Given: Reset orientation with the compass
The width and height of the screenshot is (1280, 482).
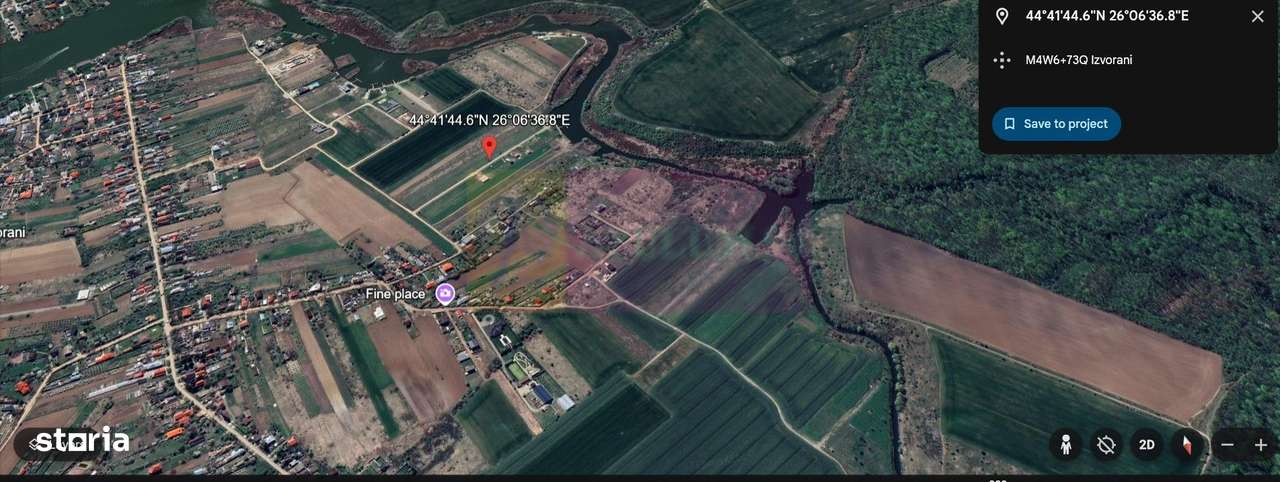Looking at the screenshot, I should click(x=1187, y=445).
